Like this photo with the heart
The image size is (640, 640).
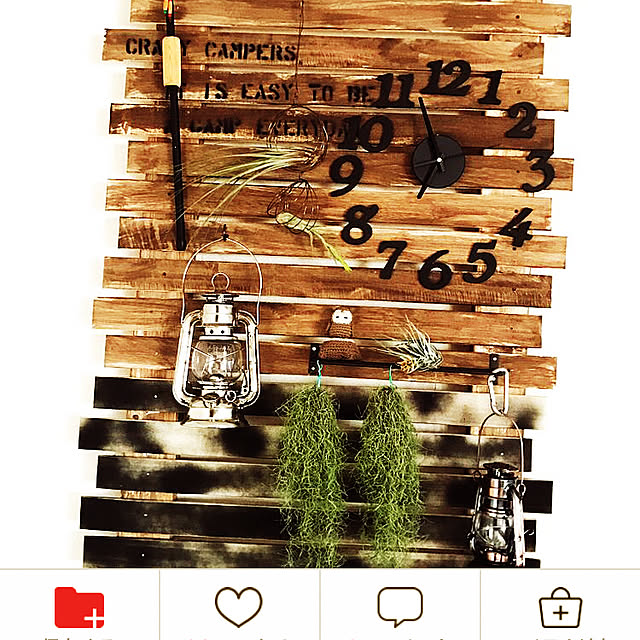pos(239,607)
